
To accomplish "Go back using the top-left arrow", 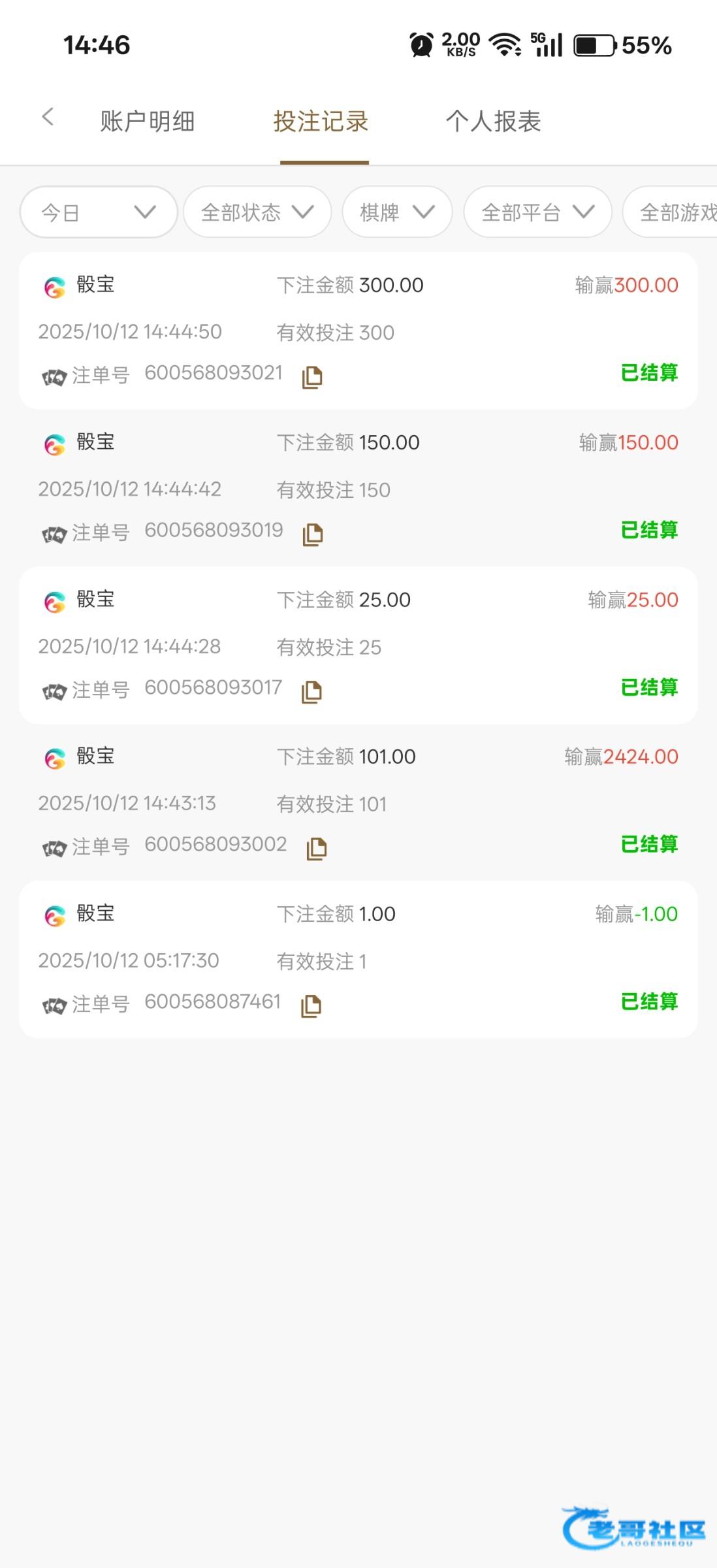I will click(48, 118).
